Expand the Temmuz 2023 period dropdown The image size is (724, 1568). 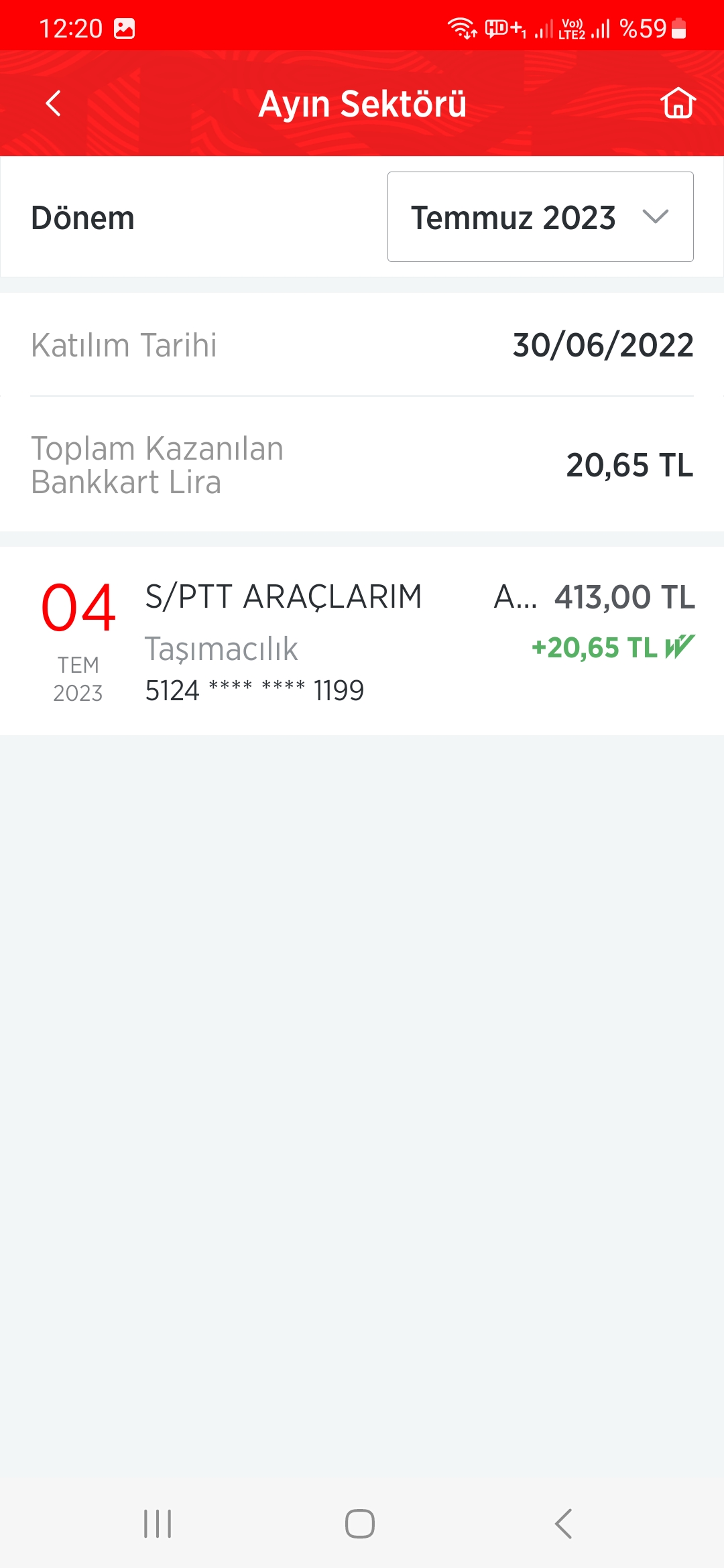click(x=540, y=217)
